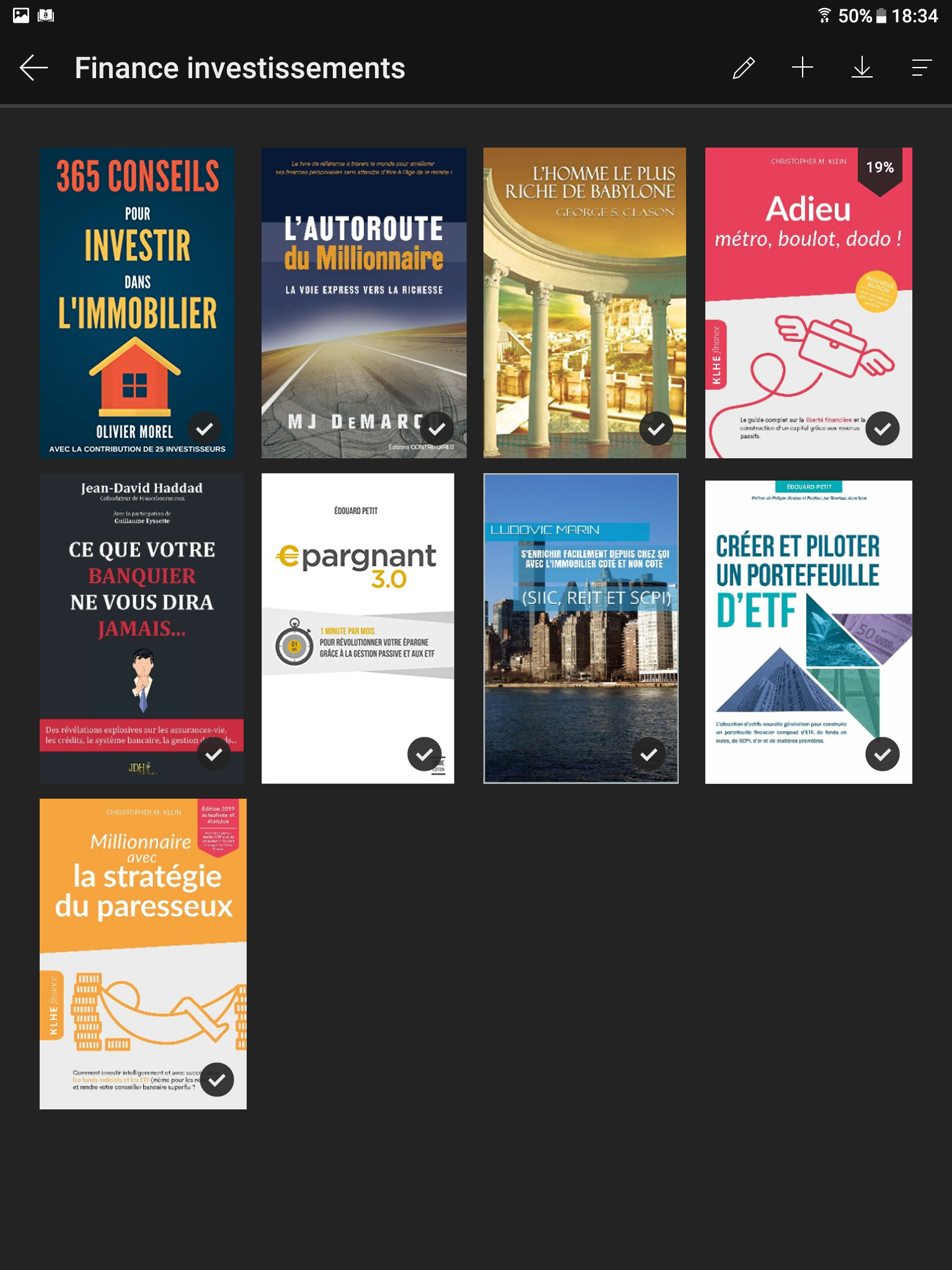Open L'Autoroute du Millionnaire book
The height and width of the screenshot is (1270, 952).
[x=364, y=303]
